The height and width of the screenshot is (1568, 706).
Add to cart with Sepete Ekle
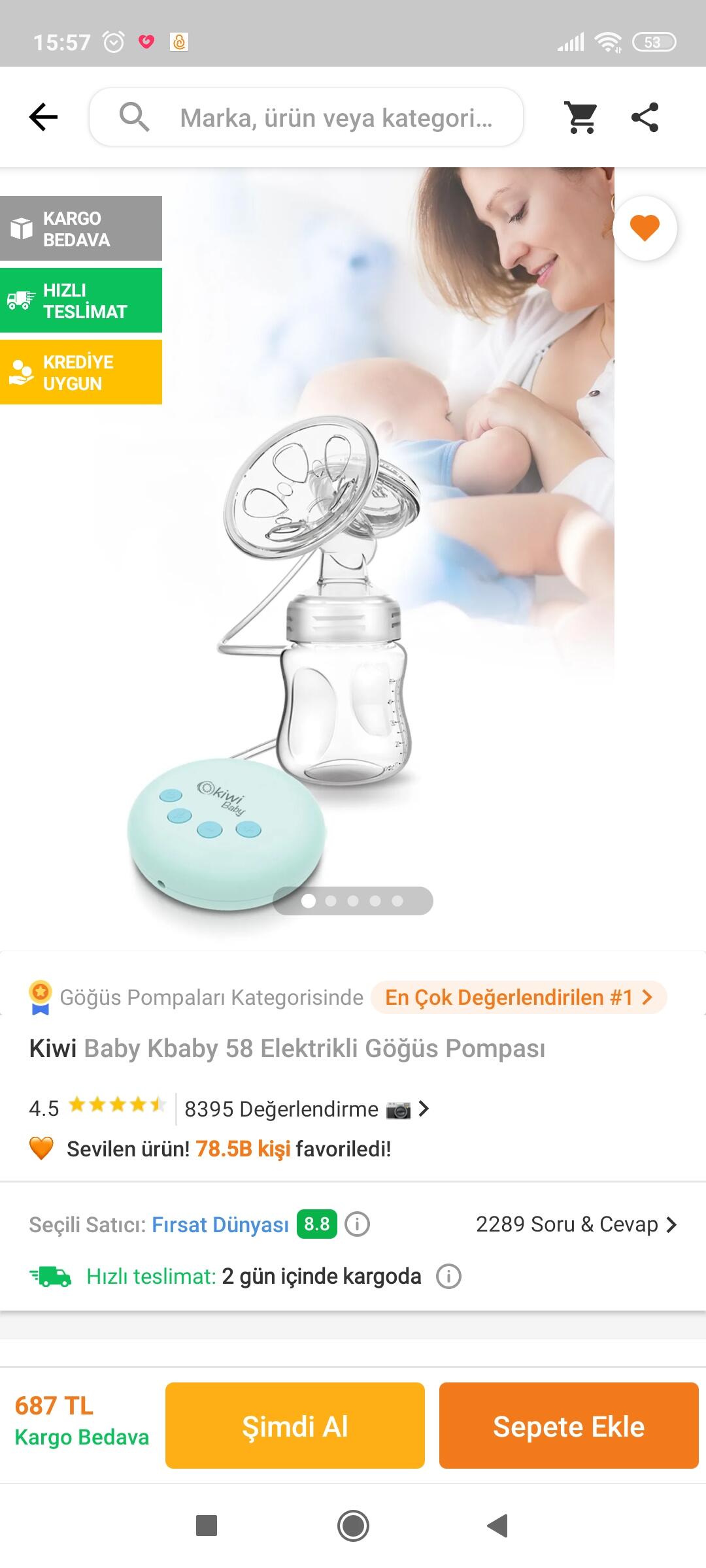(568, 1426)
